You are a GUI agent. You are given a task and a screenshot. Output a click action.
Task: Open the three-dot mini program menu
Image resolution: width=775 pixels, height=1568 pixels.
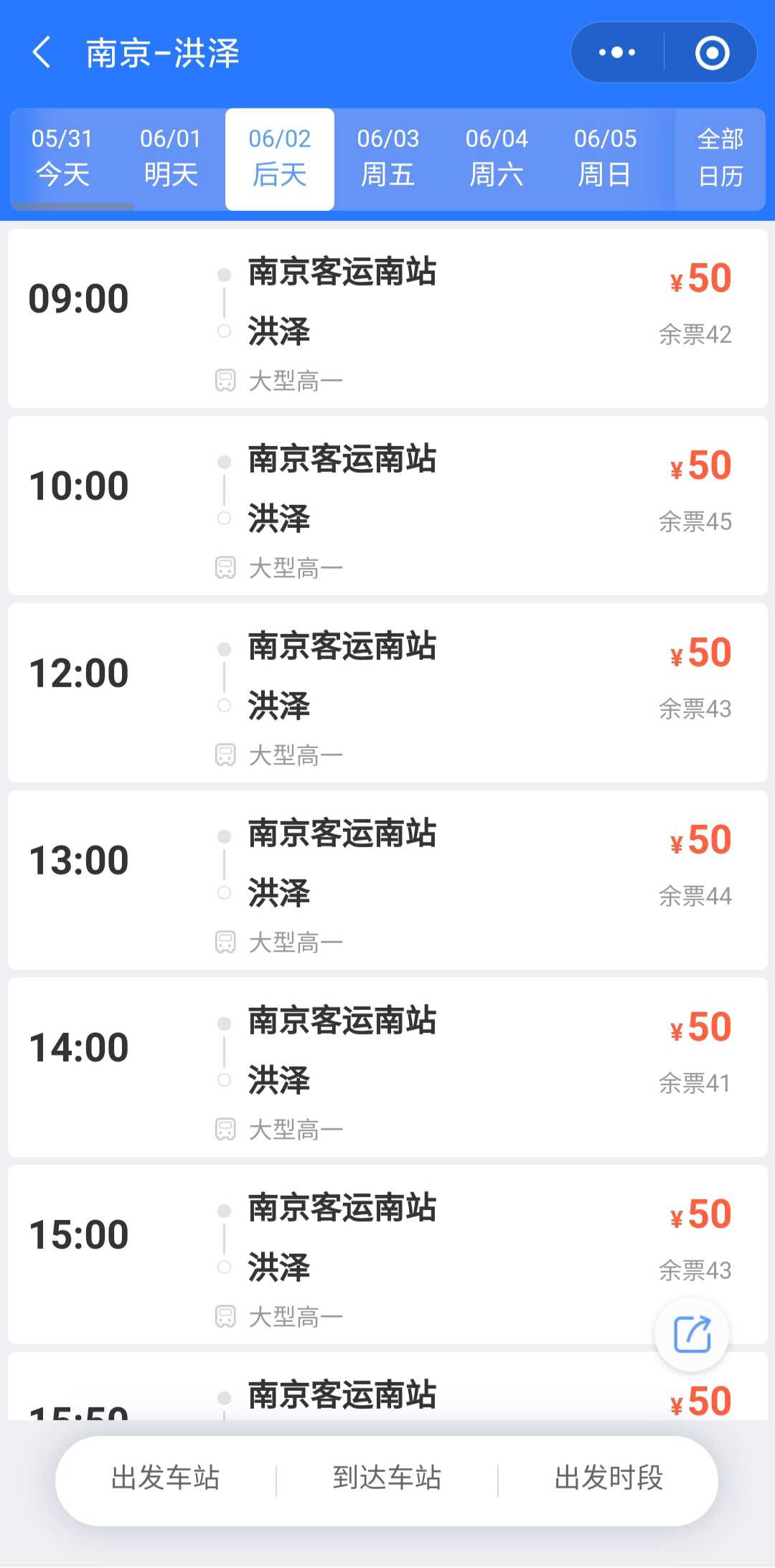(617, 52)
